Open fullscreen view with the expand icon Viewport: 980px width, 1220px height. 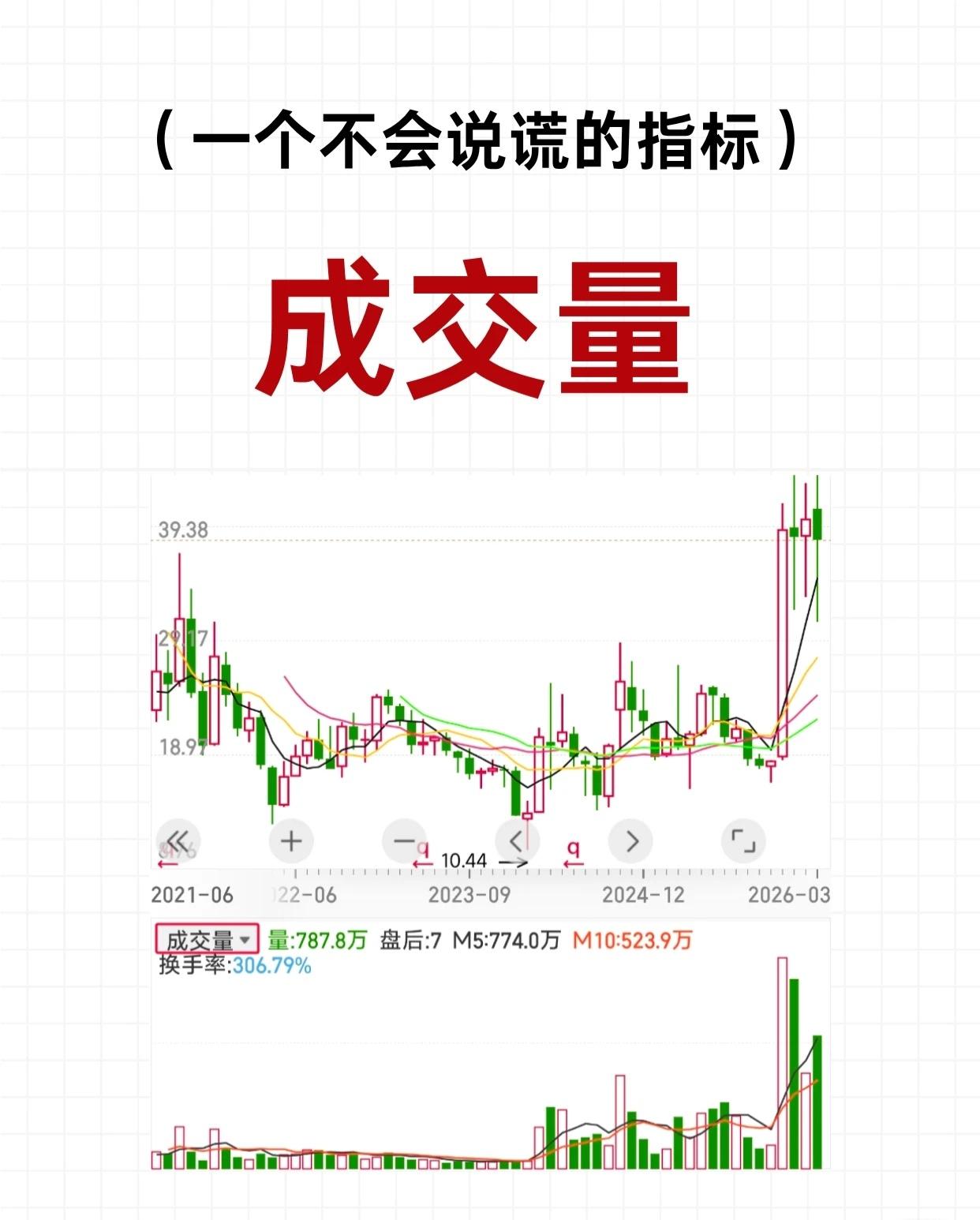tap(742, 840)
